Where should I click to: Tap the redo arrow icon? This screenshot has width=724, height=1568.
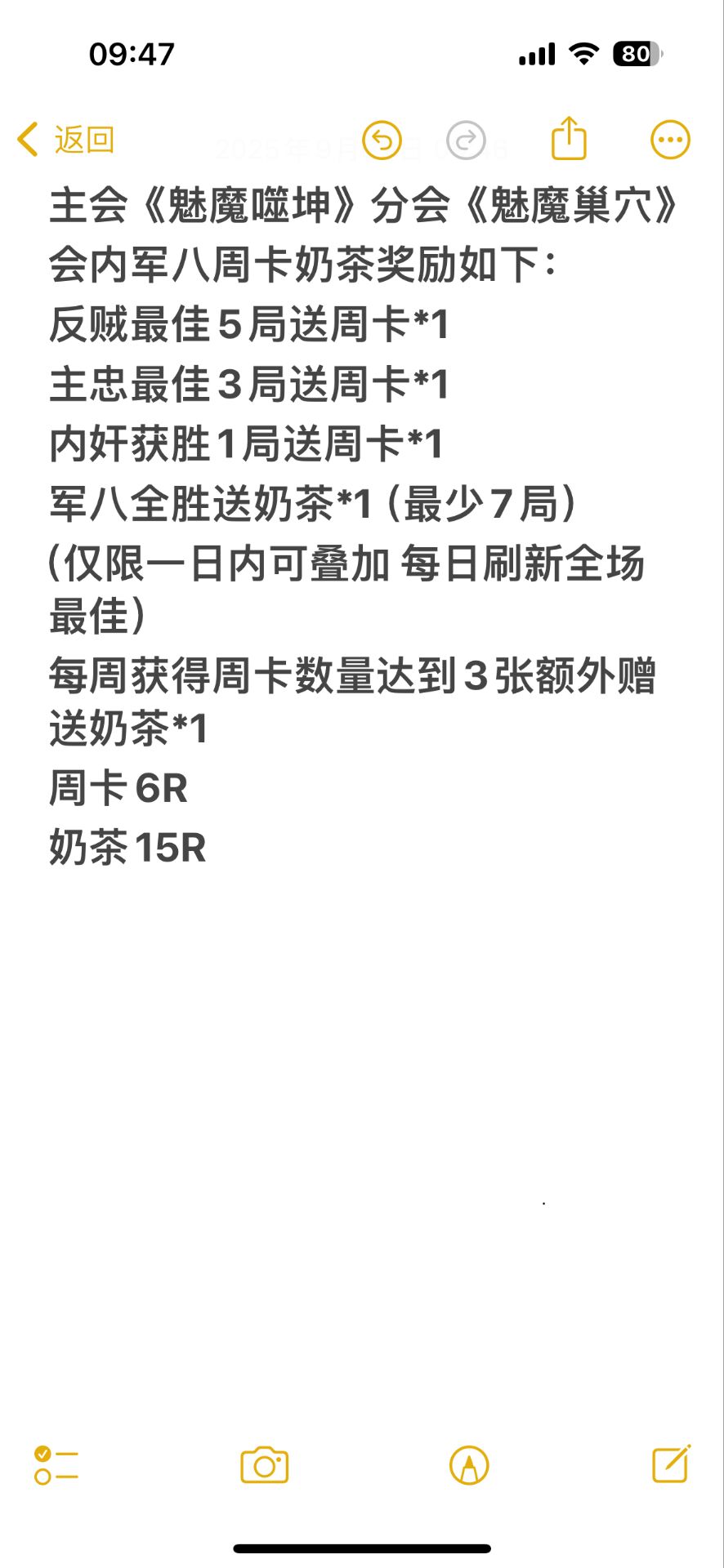[x=466, y=140]
